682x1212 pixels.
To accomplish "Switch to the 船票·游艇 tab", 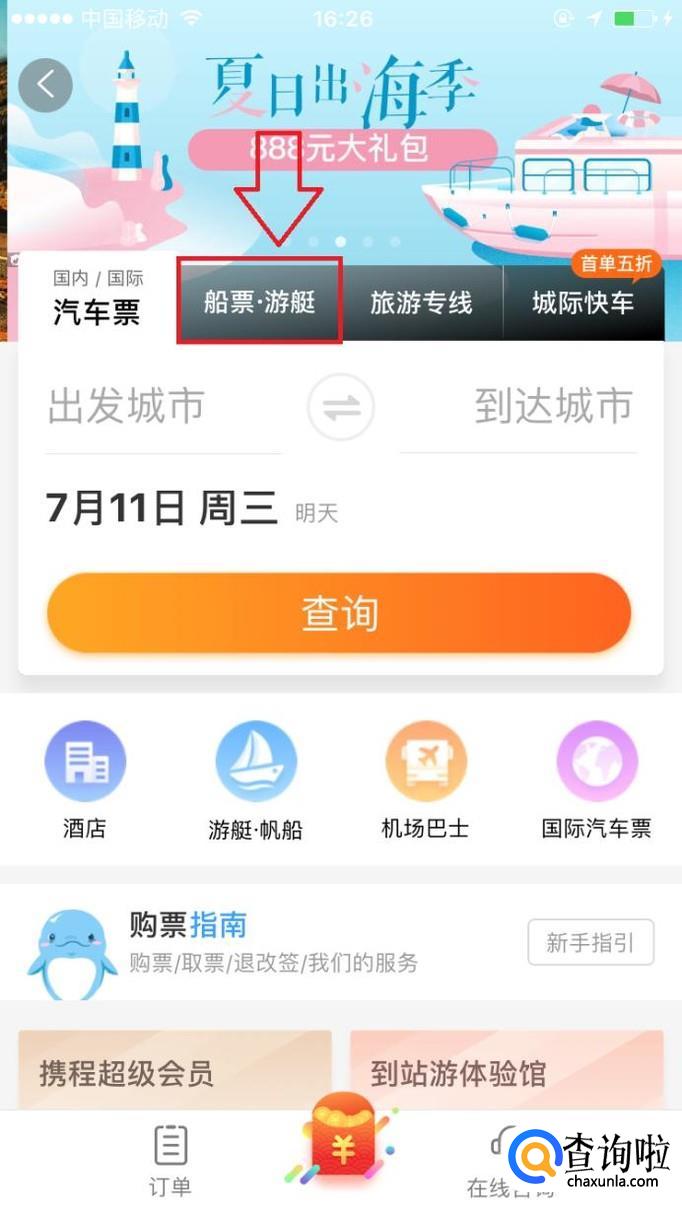I will (260, 301).
